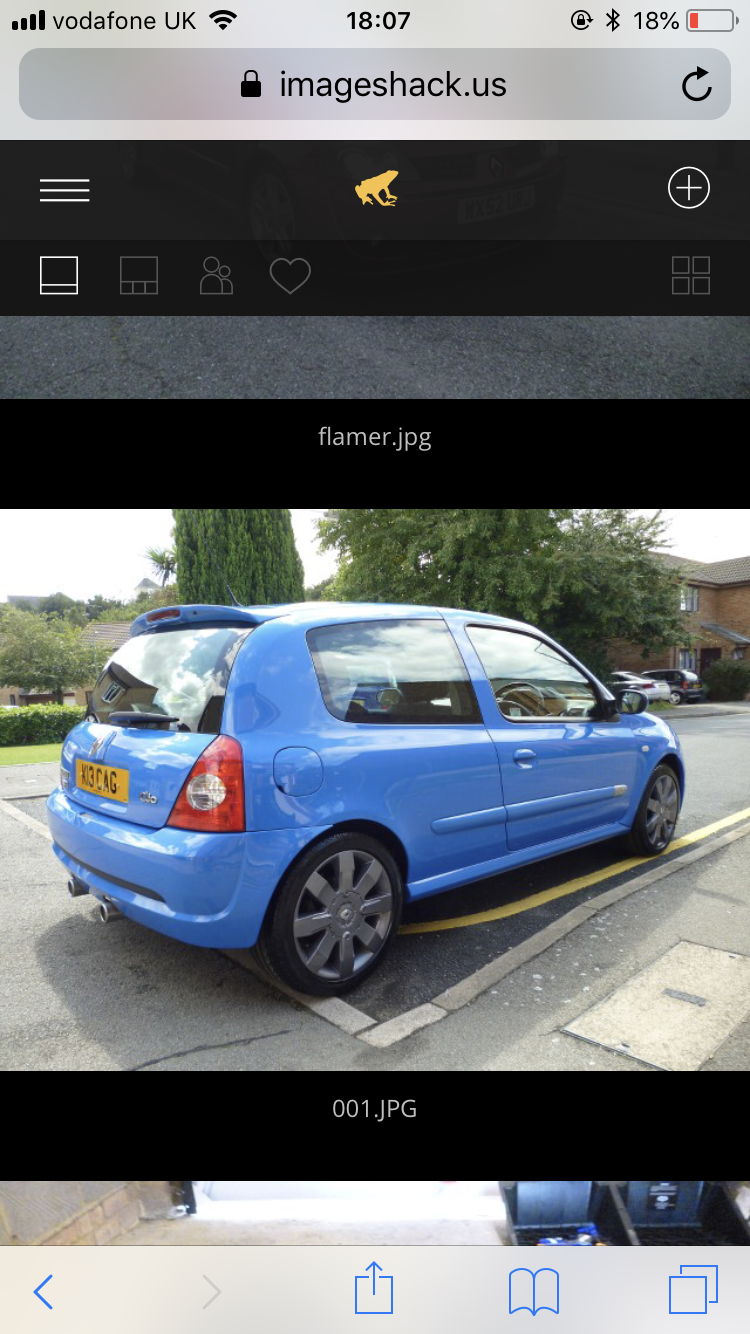Switch to single image view
This screenshot has width=750, height=1334.
click(x=59, y=275)
